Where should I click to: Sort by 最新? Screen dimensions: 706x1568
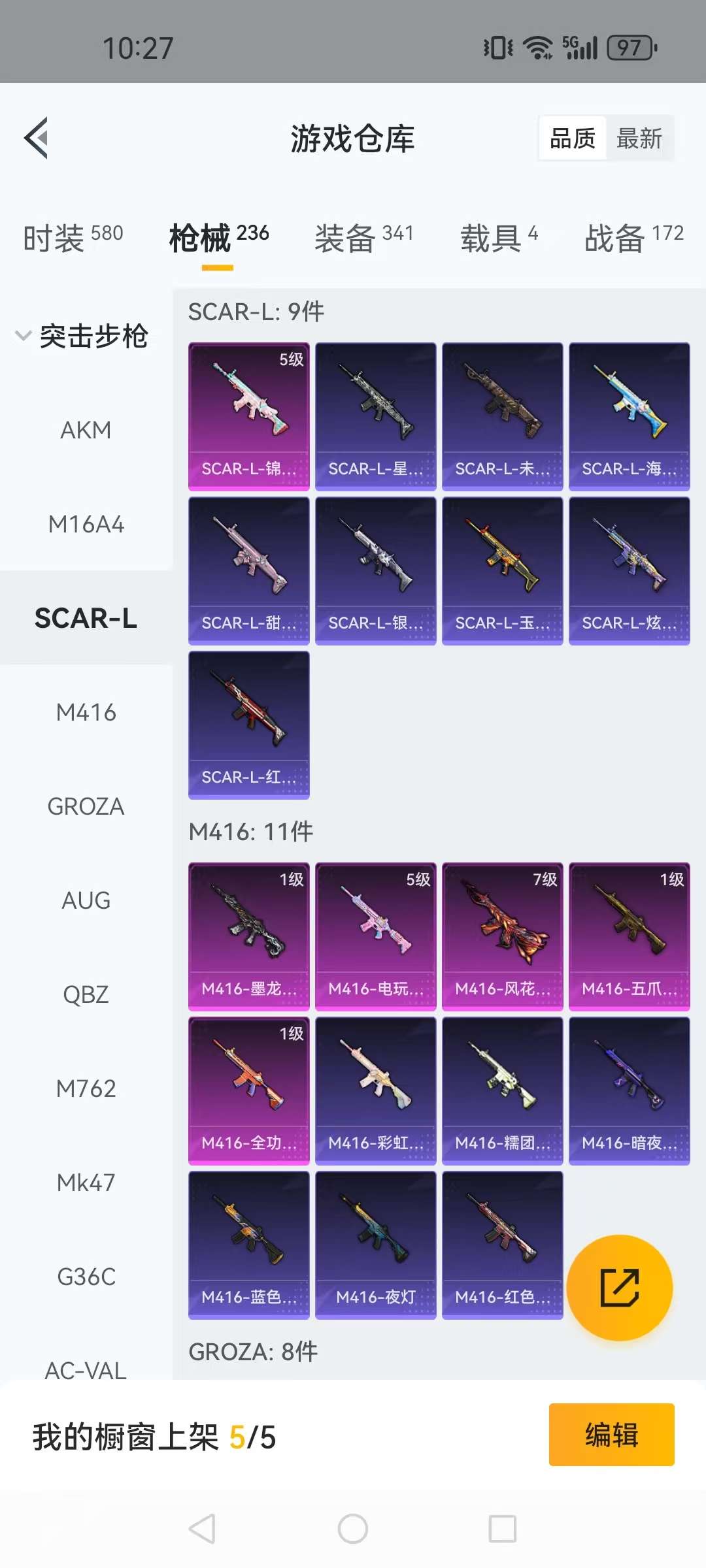[x=639, y=139]
